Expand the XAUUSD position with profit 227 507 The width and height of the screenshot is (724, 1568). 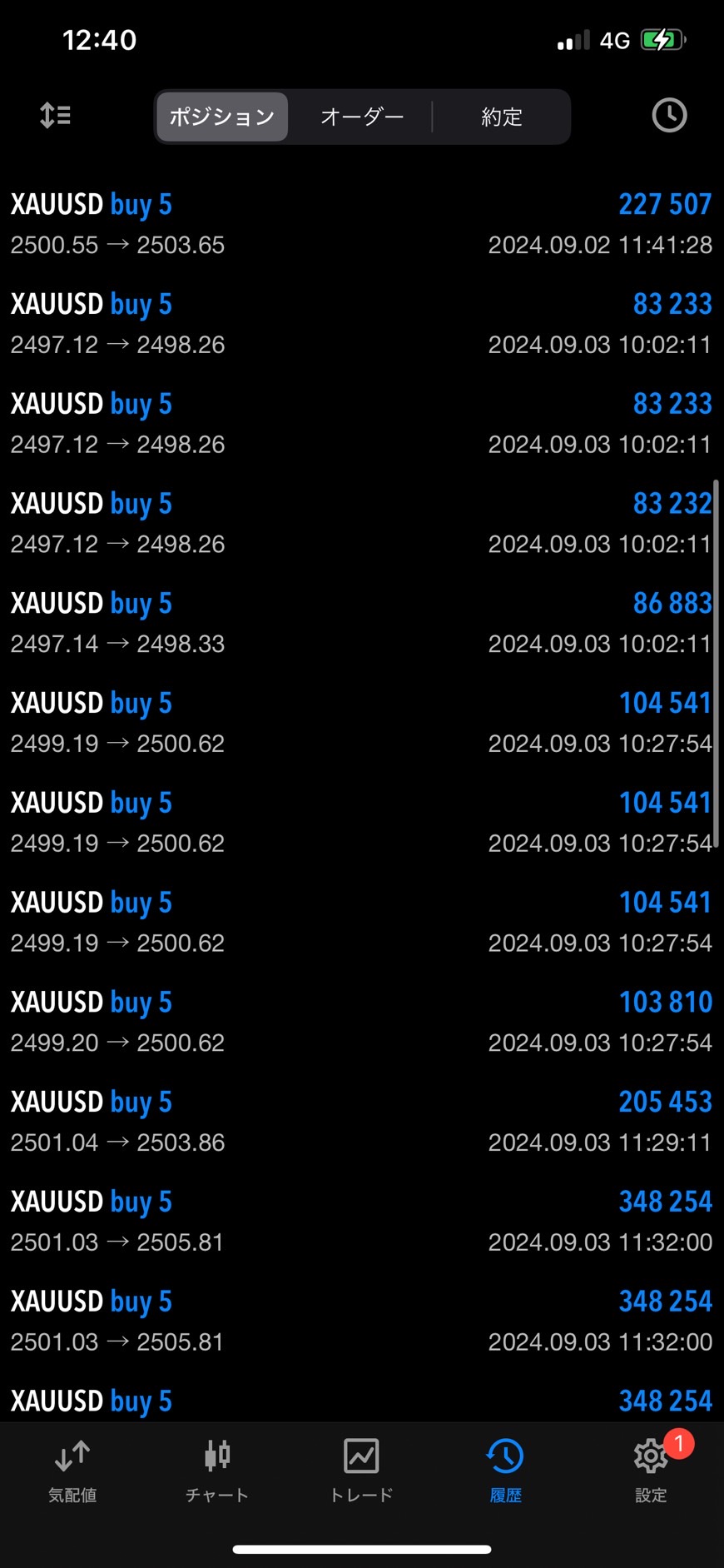coord(361,223)
